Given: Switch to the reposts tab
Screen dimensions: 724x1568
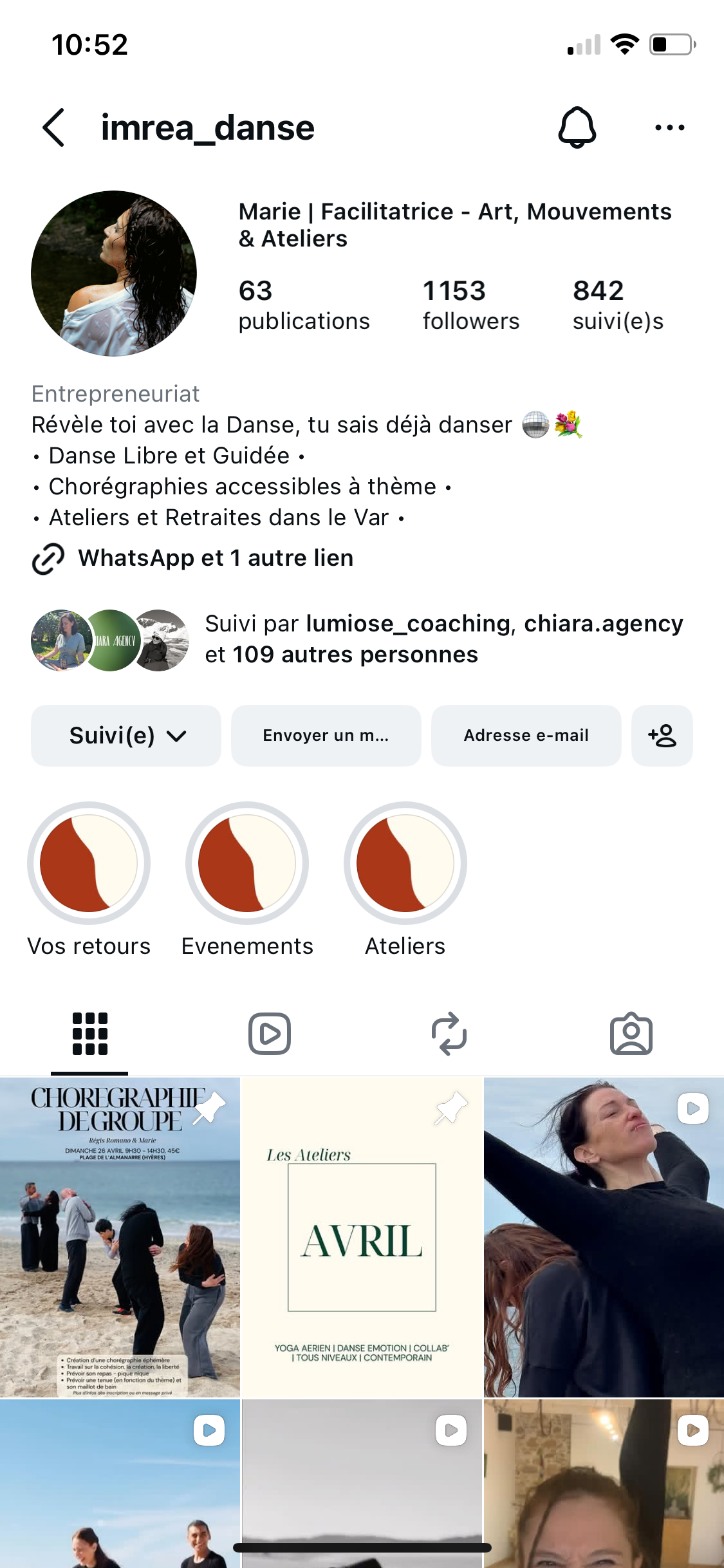Looking at the screenshot, I should pyautogui.click(x=449, y=1034).
